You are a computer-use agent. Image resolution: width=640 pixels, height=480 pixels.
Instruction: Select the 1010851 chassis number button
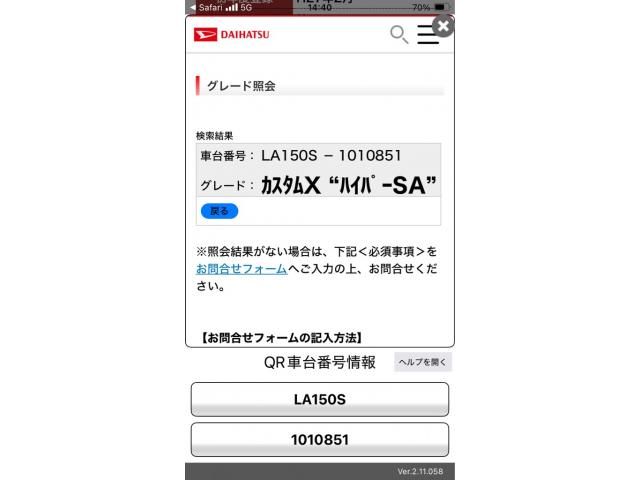coord(319,439)
